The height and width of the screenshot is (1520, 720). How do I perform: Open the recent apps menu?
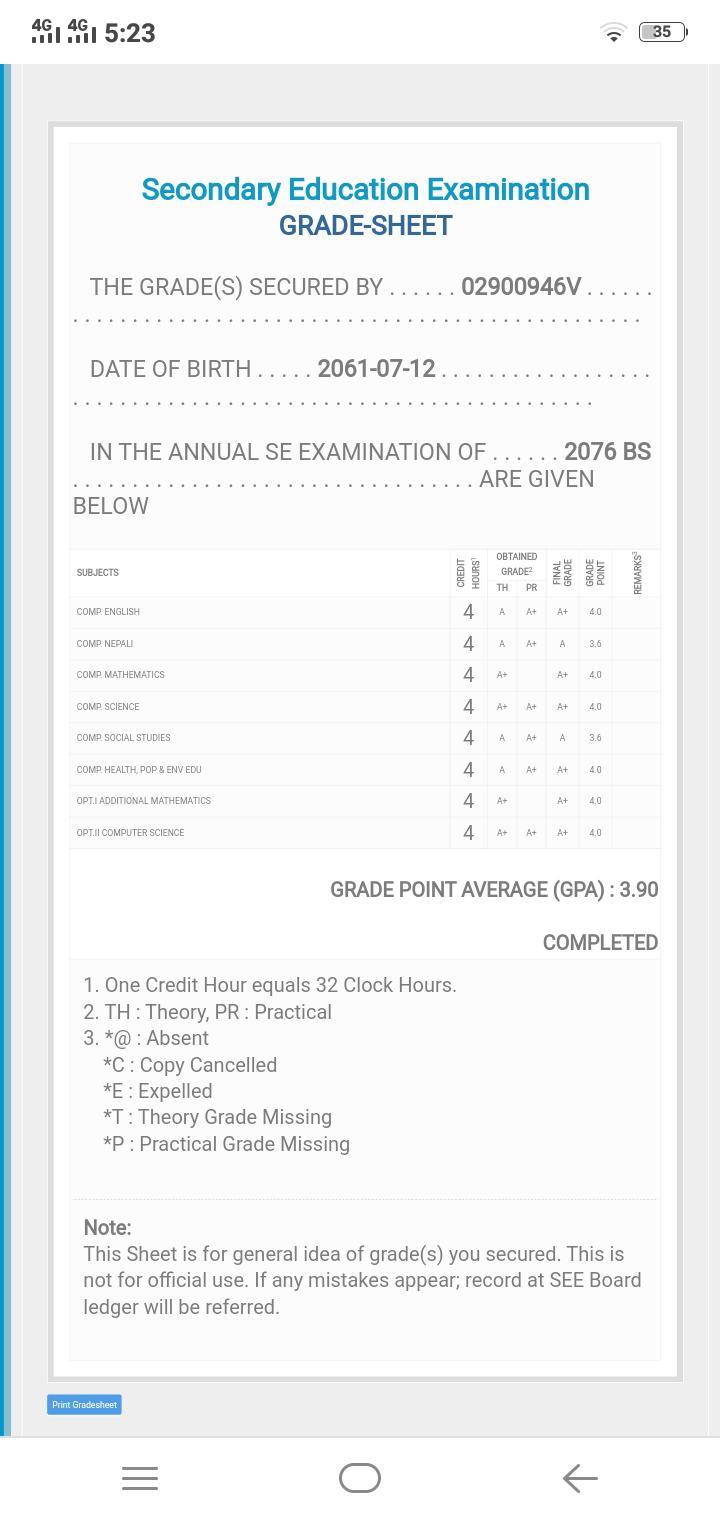click(x=140, y=1478)
